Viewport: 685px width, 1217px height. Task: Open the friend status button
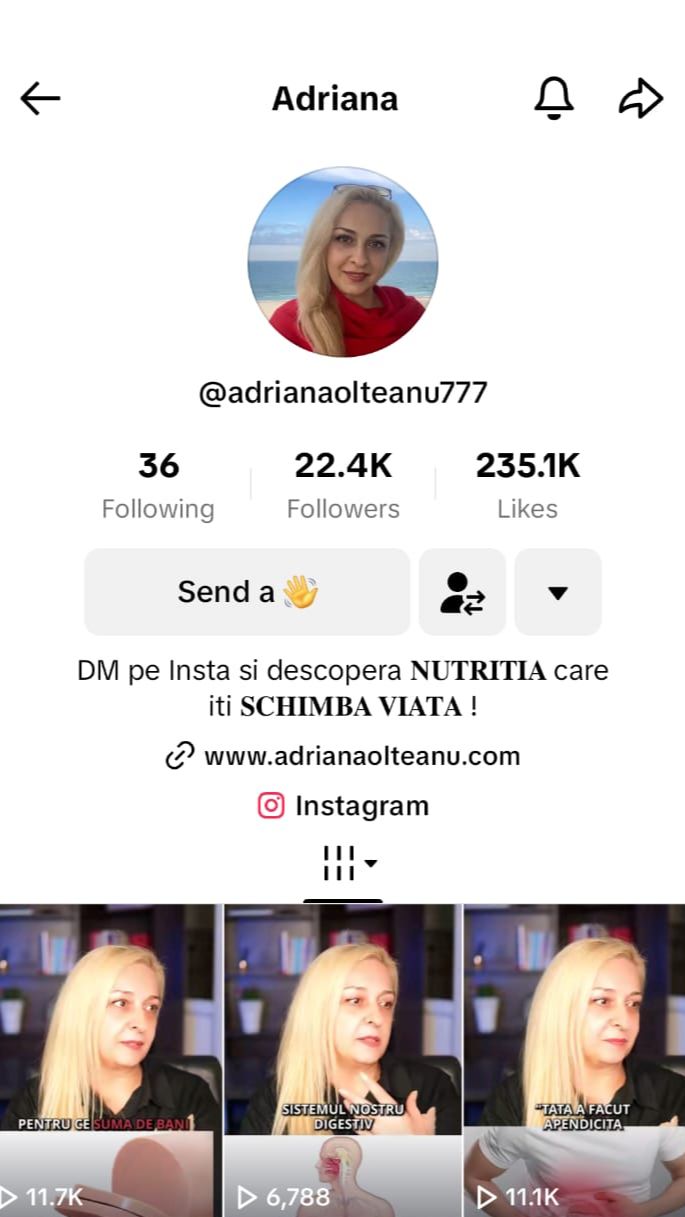(x=462, y=592)
